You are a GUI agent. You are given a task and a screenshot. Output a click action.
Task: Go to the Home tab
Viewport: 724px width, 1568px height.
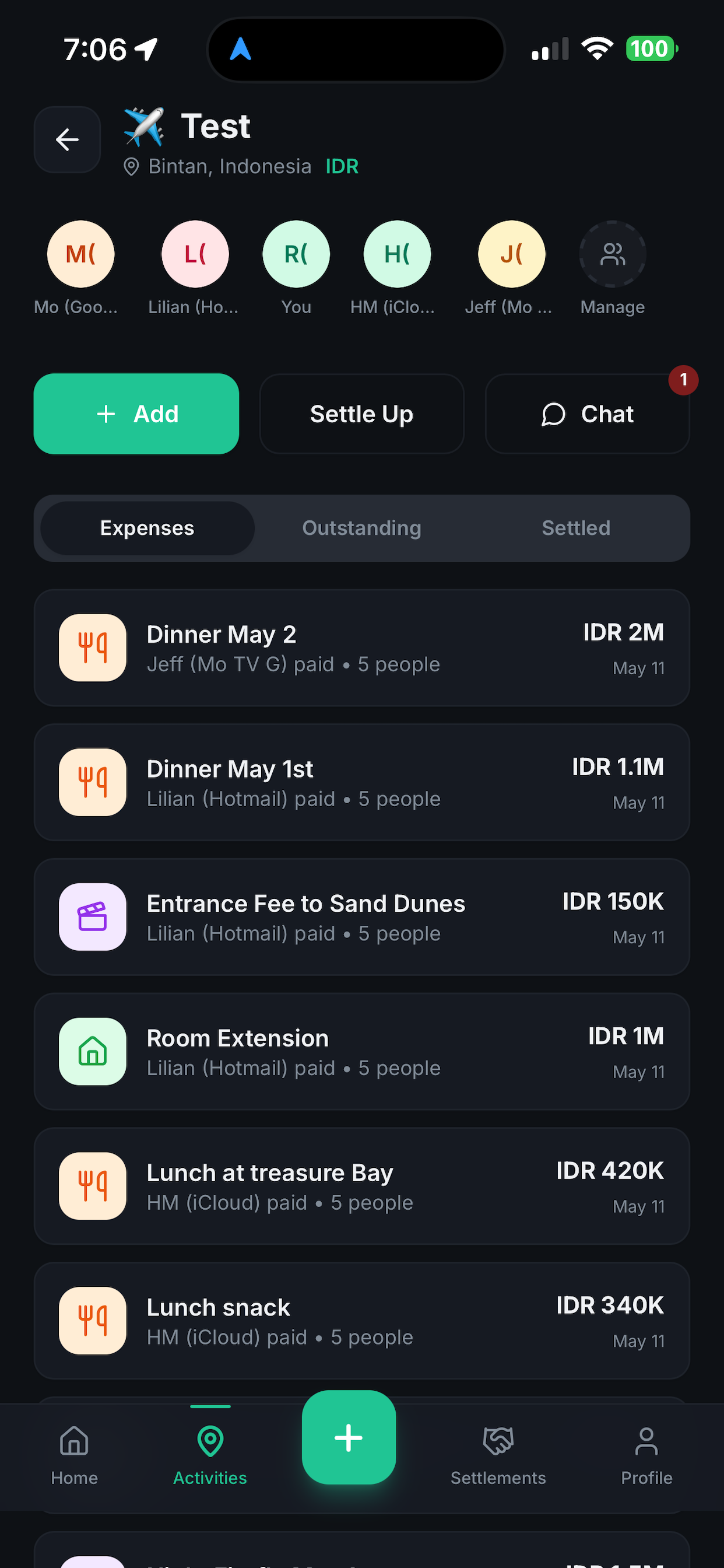[74, 1455]
